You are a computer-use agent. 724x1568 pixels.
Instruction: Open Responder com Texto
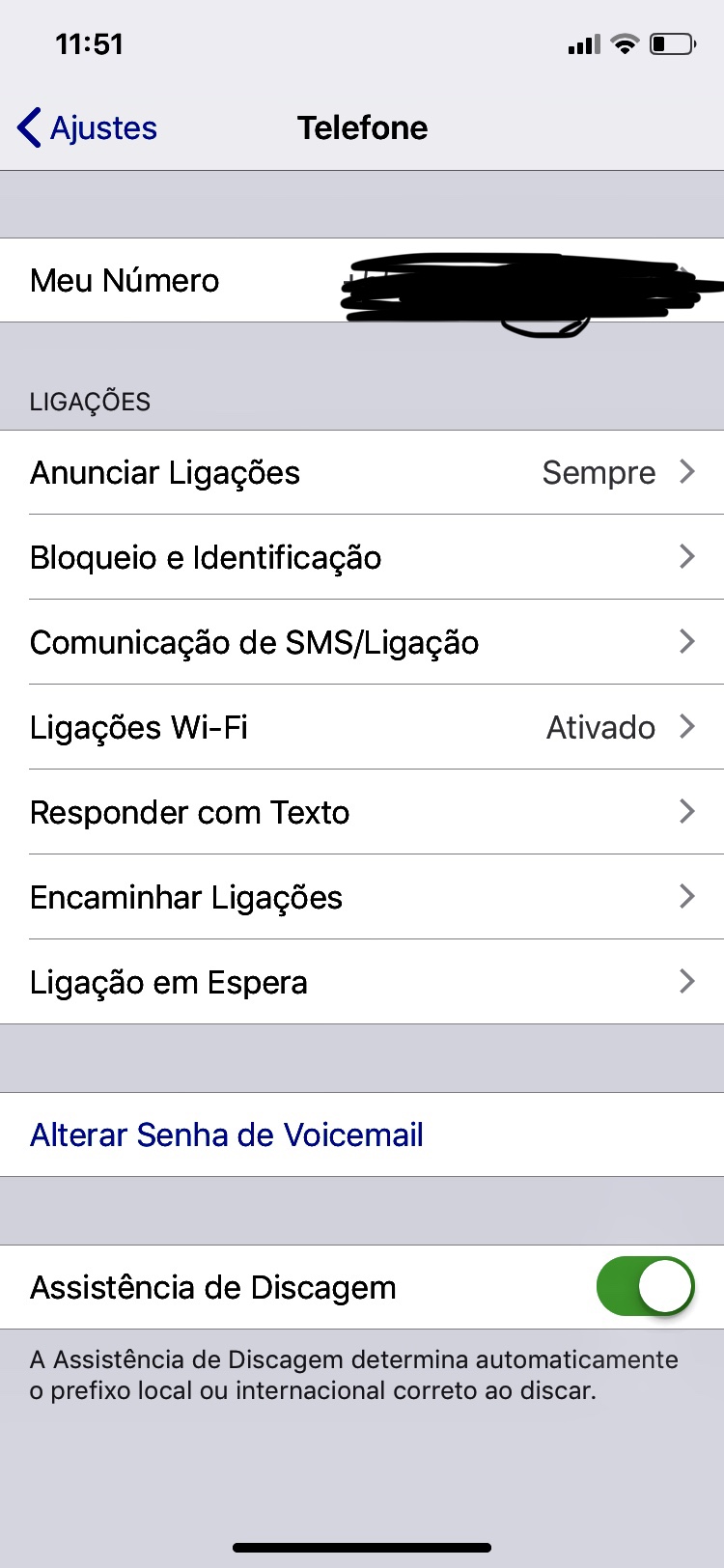pyautogui.click(x=362, y=813)
